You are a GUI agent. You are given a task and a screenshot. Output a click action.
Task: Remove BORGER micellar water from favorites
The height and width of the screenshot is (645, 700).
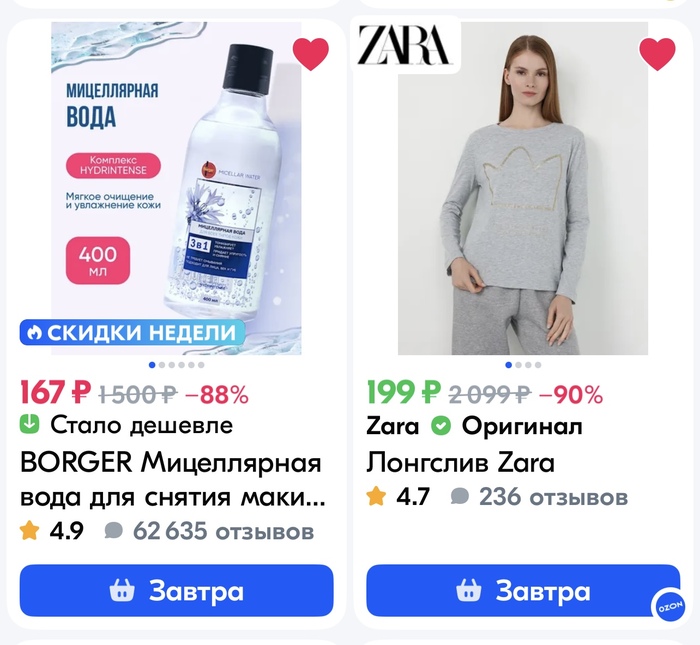(311, 54)
